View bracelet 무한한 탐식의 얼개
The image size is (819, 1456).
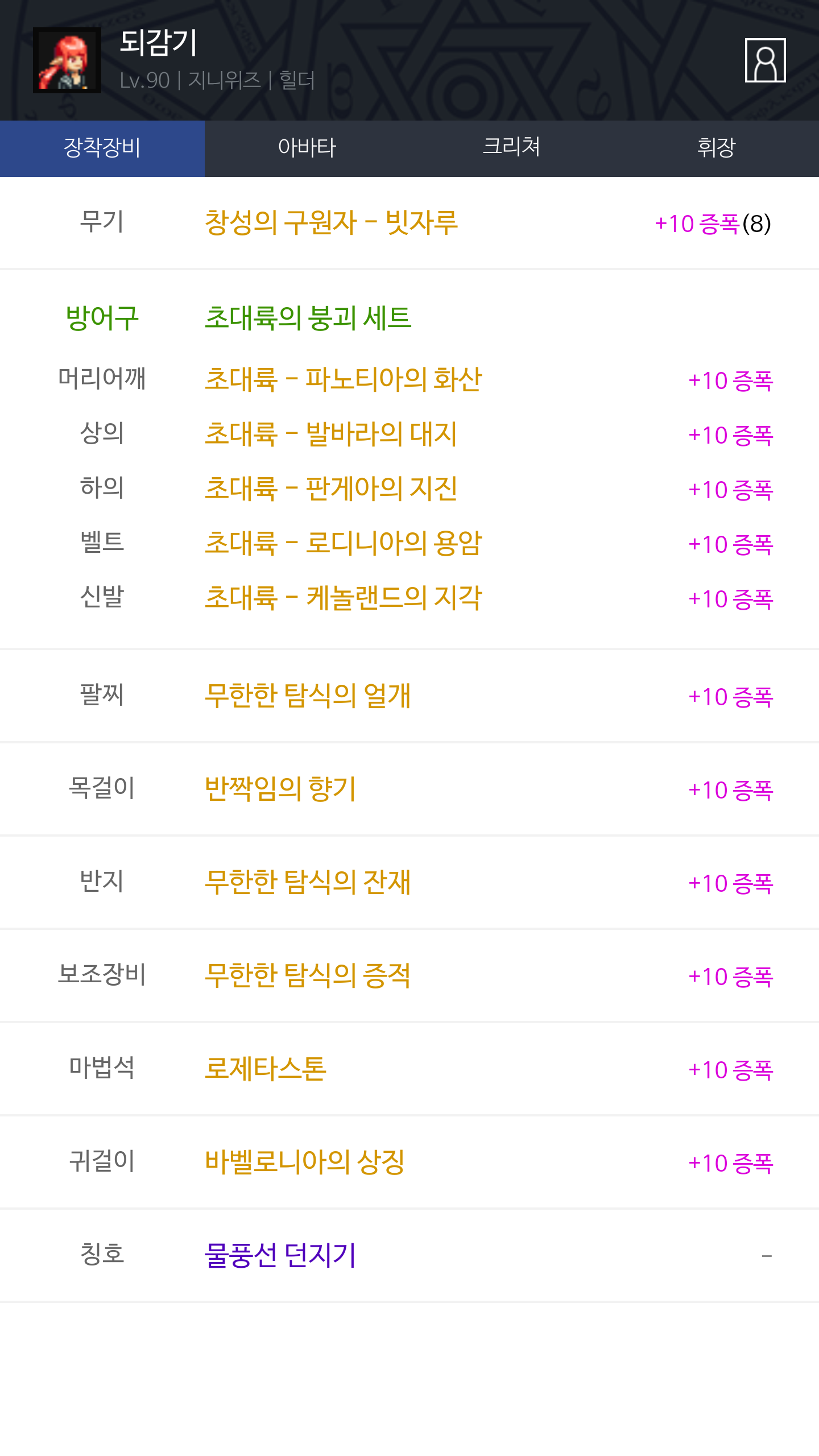(x=307, y=696)
